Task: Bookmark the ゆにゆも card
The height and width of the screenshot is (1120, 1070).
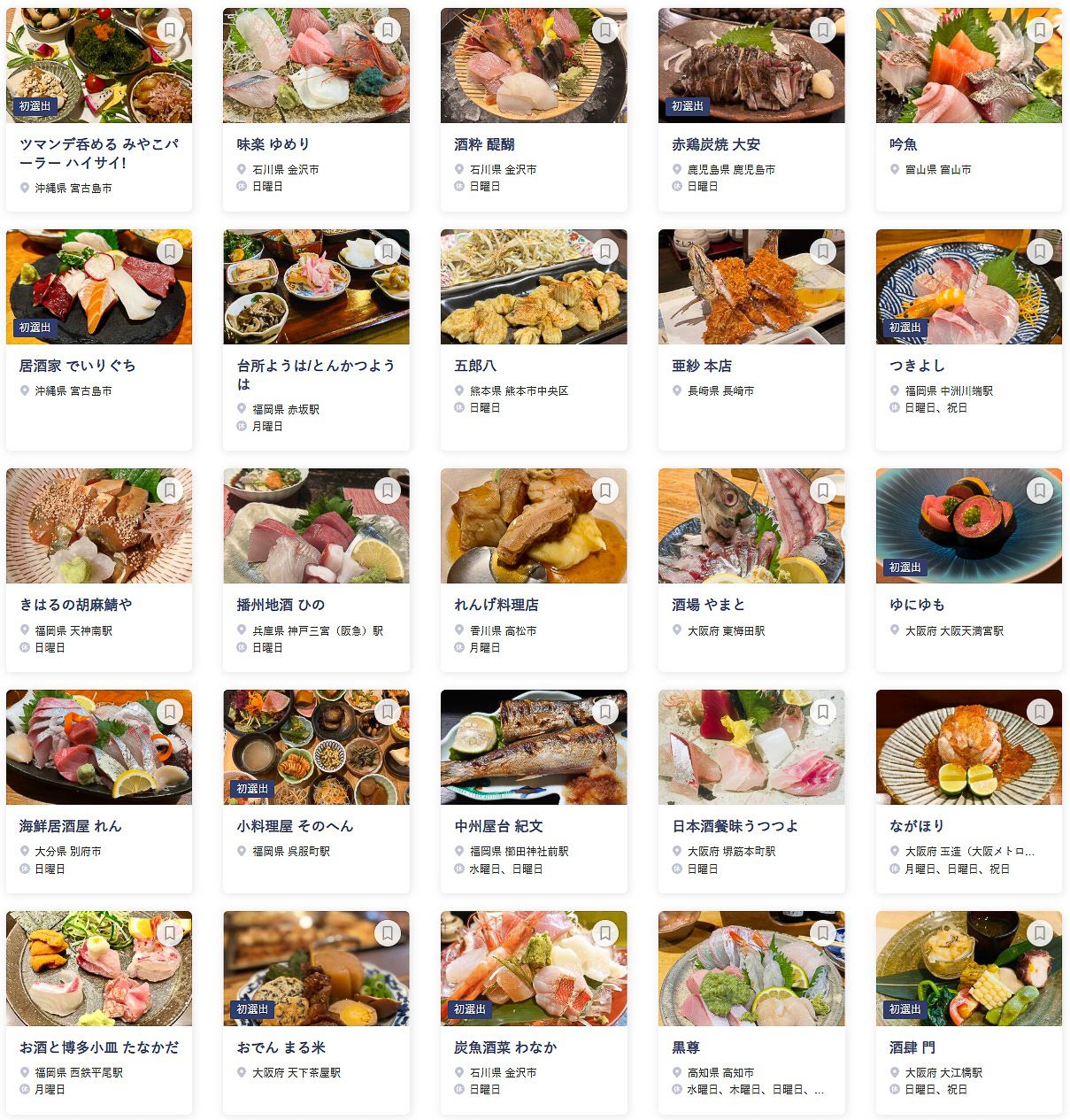Action: coord(1039,490)
